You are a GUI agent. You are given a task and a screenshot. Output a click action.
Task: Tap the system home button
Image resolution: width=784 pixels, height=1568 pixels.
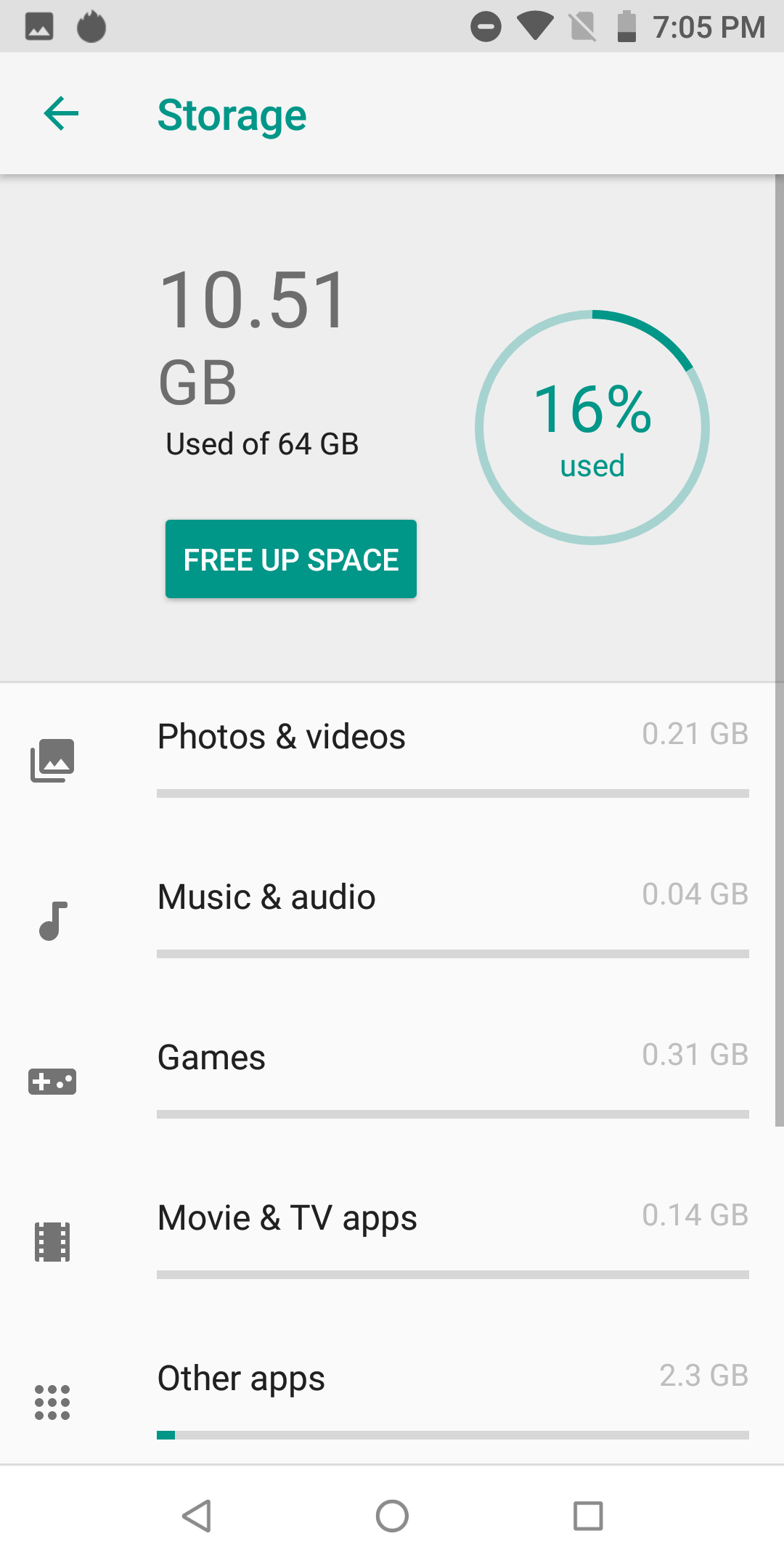coord(392,1516)
